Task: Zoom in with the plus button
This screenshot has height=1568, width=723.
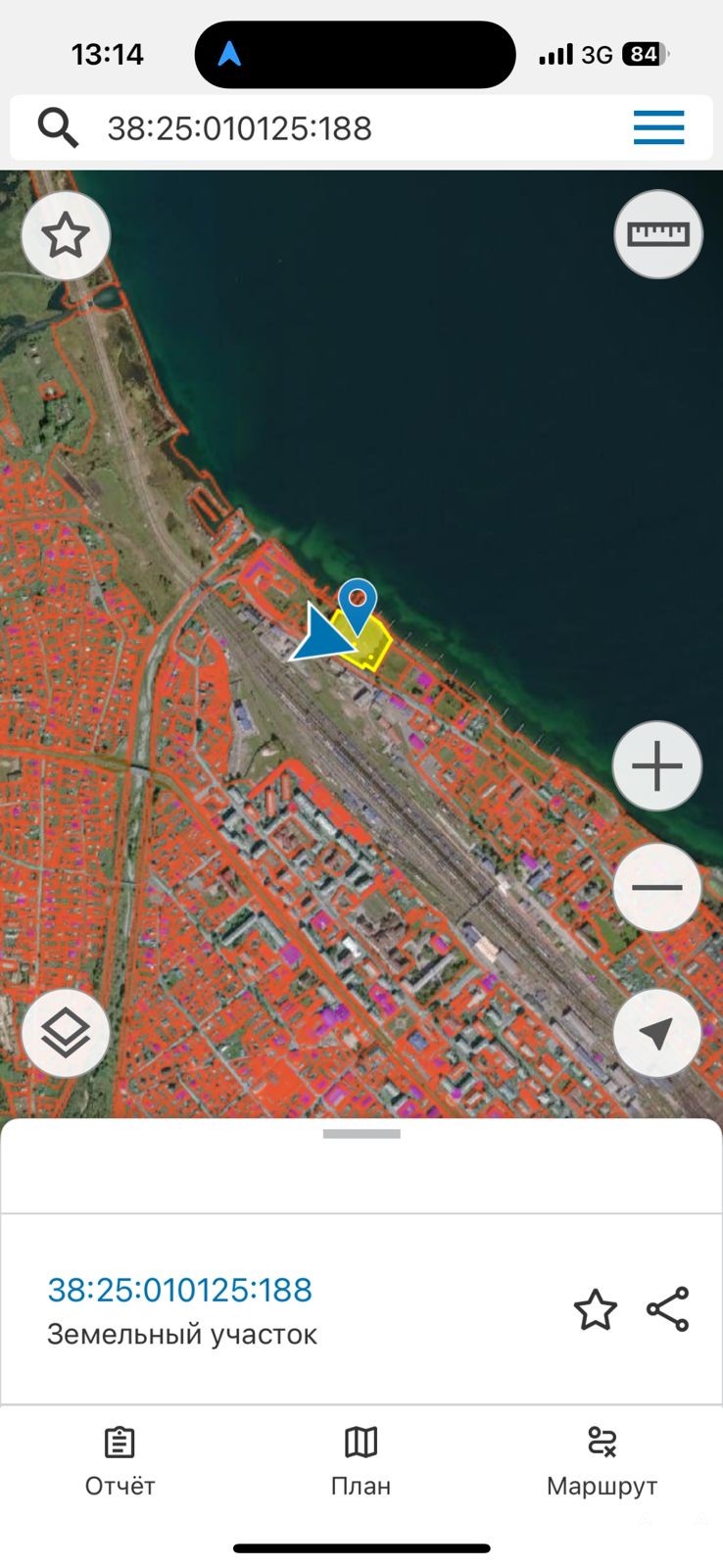Action: tap(657, 766)
